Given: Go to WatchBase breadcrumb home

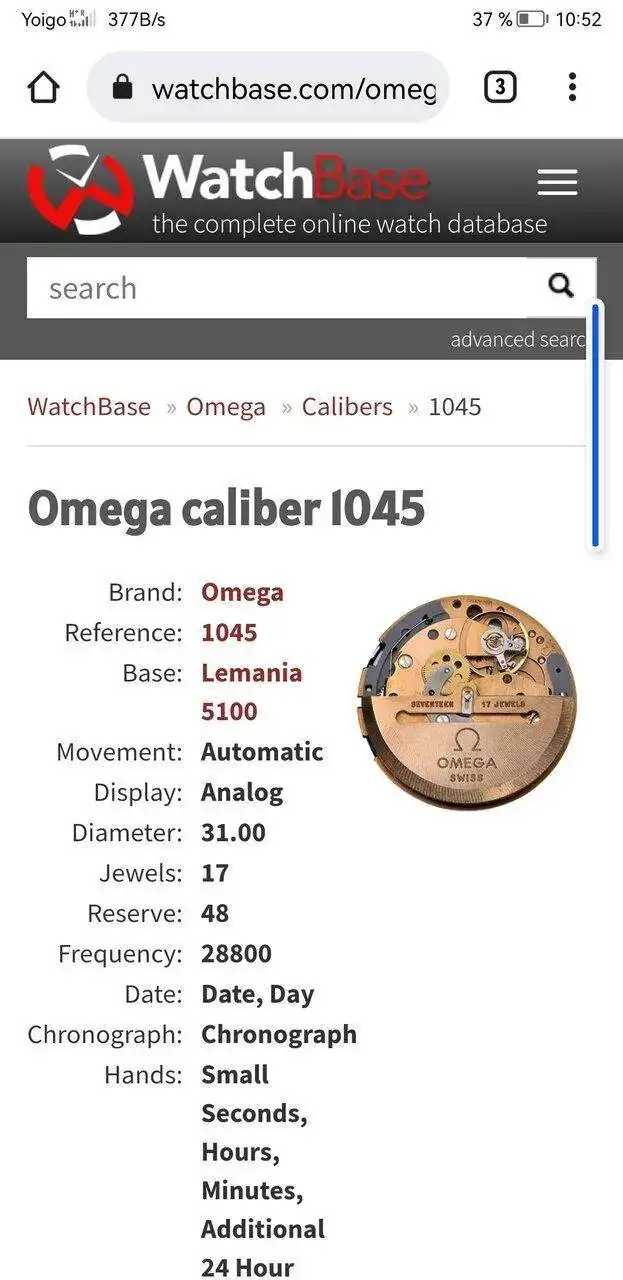Looking at the screenshot, I should click(x=89, y=407).
